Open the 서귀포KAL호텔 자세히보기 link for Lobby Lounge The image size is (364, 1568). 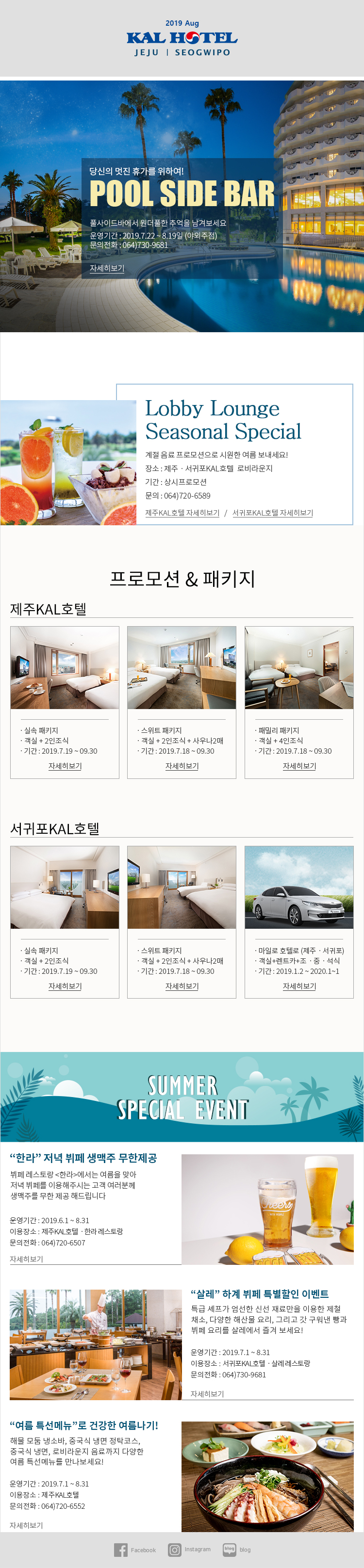[x=272, y=513]
